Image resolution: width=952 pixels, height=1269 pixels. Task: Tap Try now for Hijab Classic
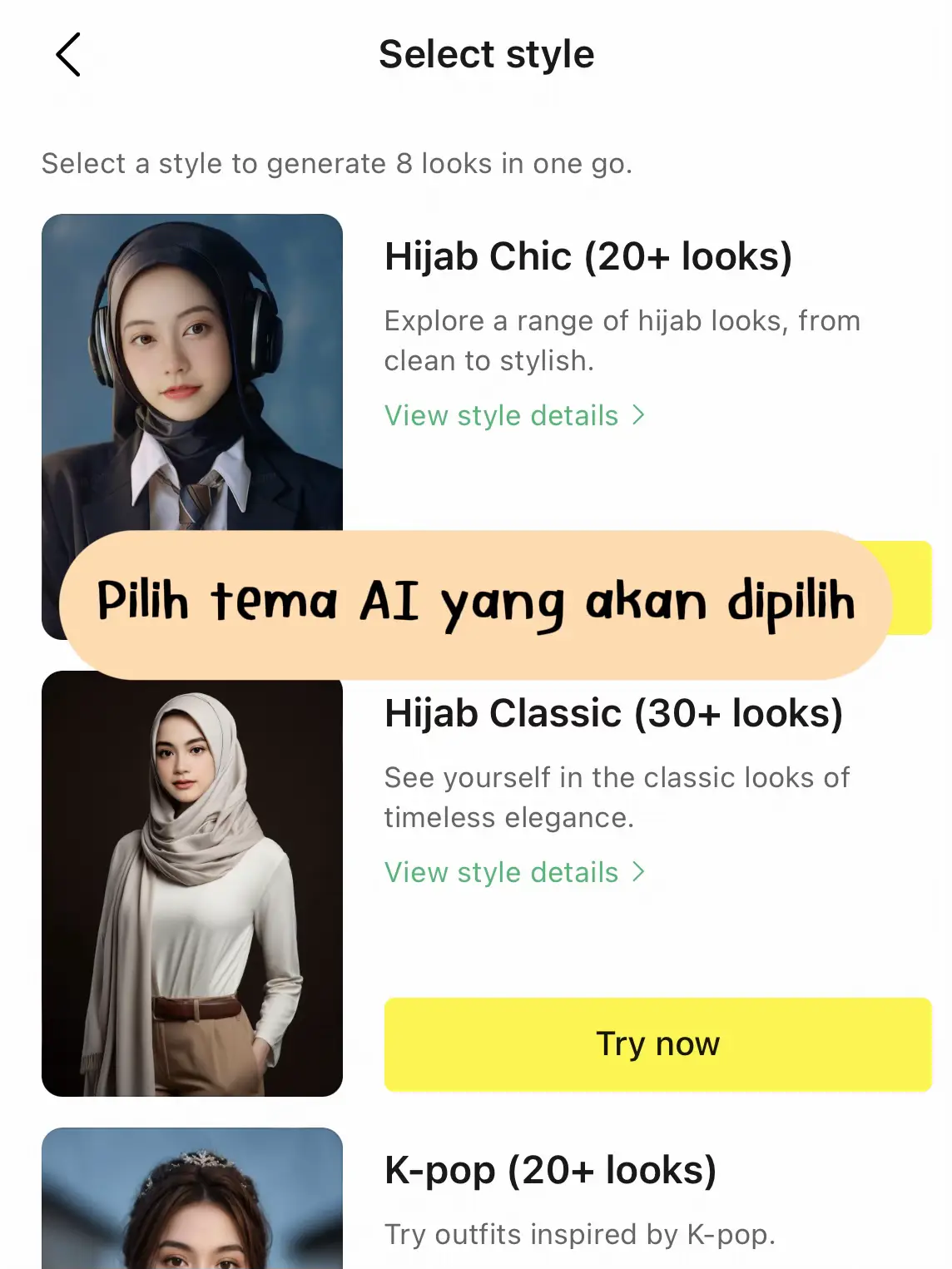[x=657, y=1043]
